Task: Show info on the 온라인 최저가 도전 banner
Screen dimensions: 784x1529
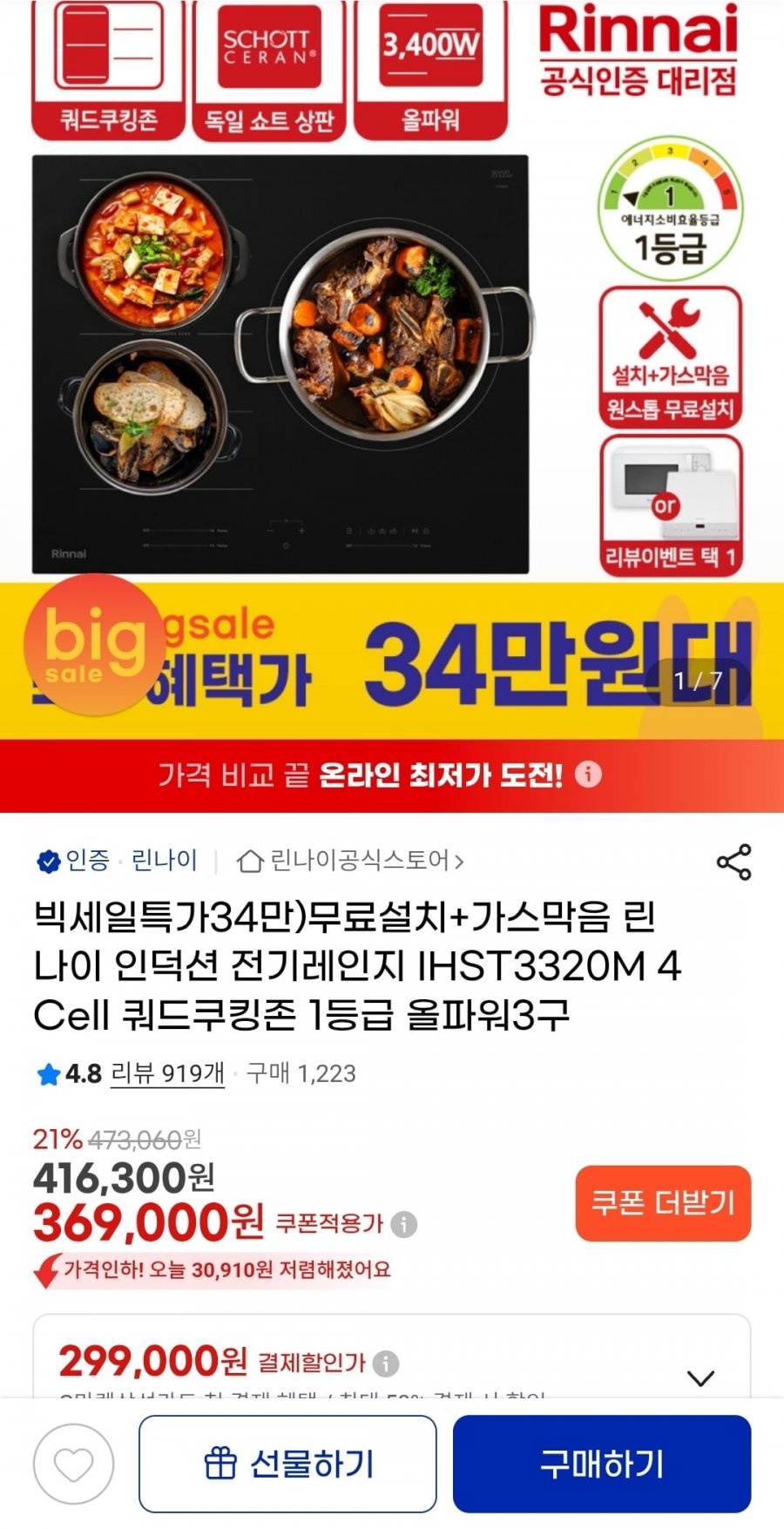Action: [x=589, y=774]
